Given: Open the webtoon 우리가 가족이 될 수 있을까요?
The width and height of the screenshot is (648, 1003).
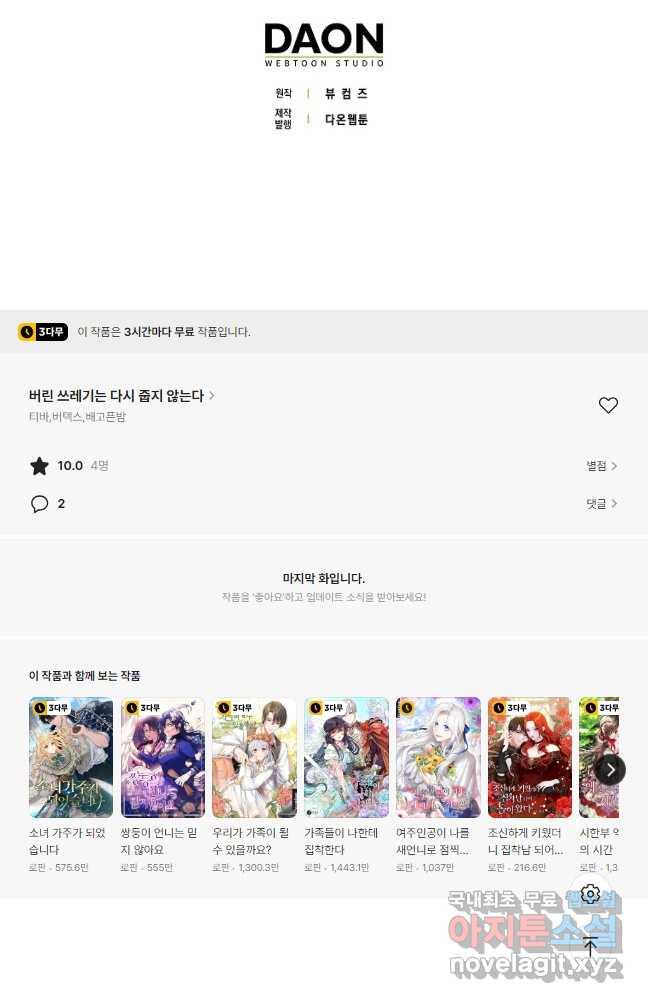Looking at the screenshot, I should click(254, 758).
